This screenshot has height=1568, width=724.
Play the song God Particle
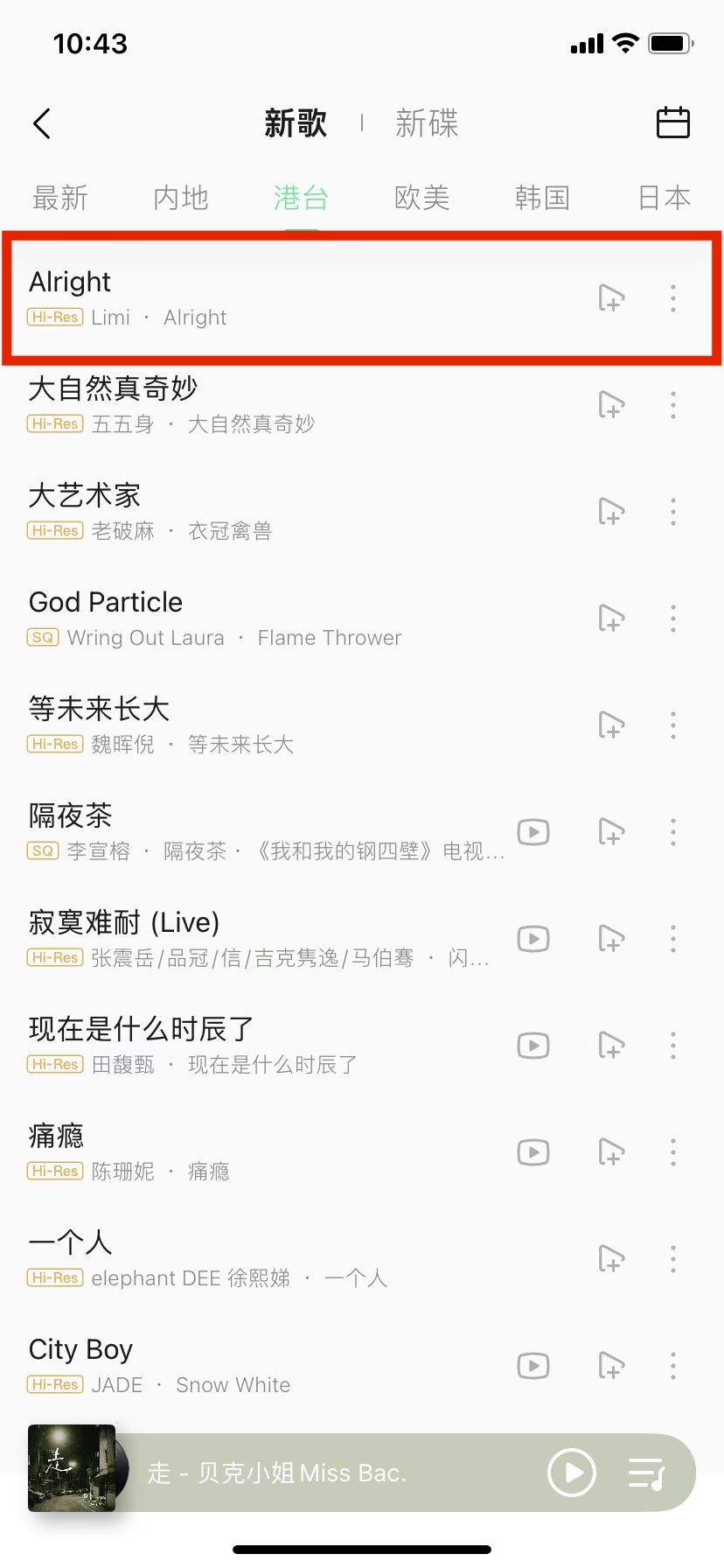tap(262, 619)
